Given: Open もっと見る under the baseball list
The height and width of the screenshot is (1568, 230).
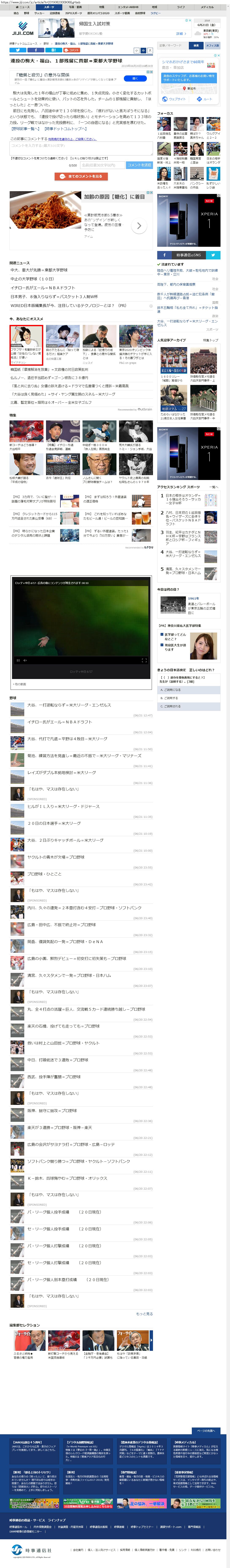Looking at the screenshot, I should (x=144, y=1314).
